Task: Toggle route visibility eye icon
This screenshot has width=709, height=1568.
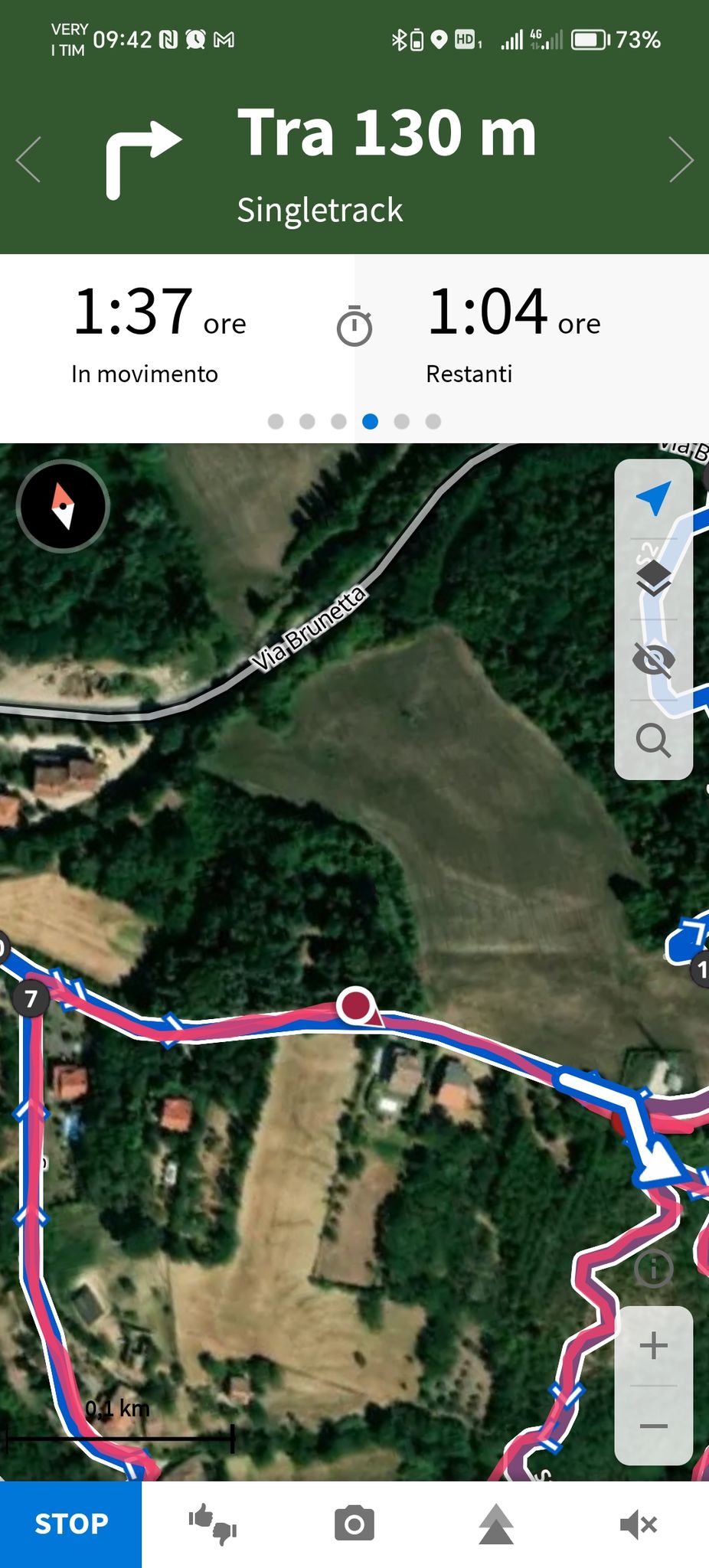Action: pyautogui.click(x=653, y=659)
